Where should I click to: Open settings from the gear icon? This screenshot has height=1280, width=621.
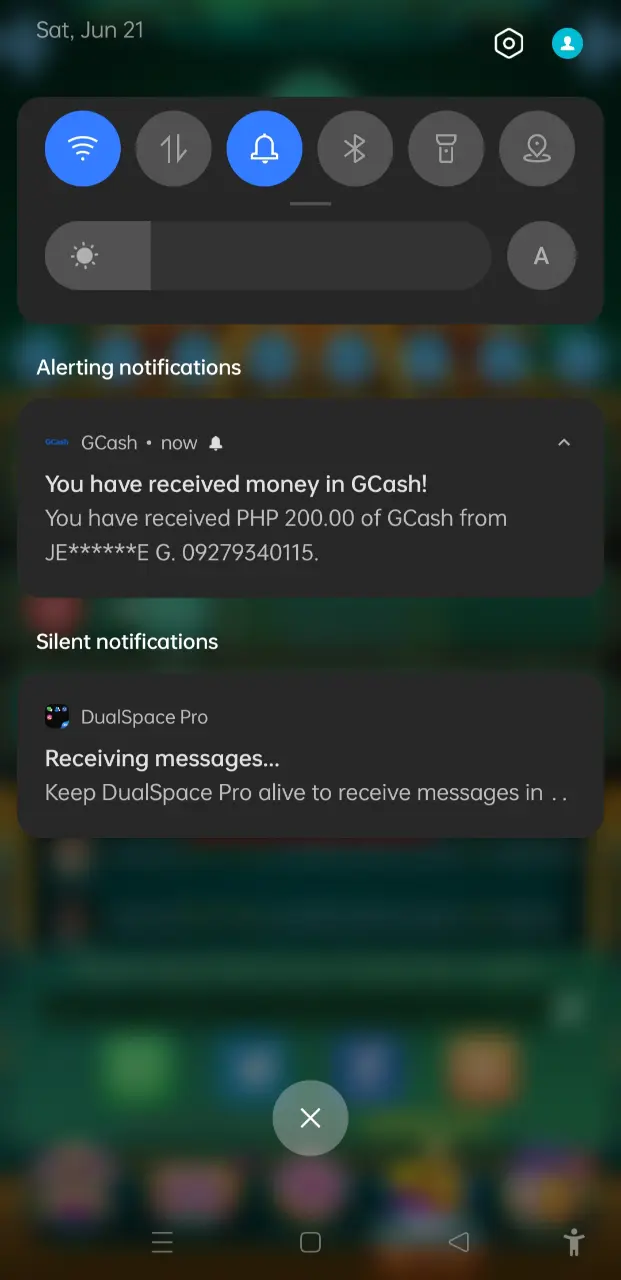tap(509, 44)
